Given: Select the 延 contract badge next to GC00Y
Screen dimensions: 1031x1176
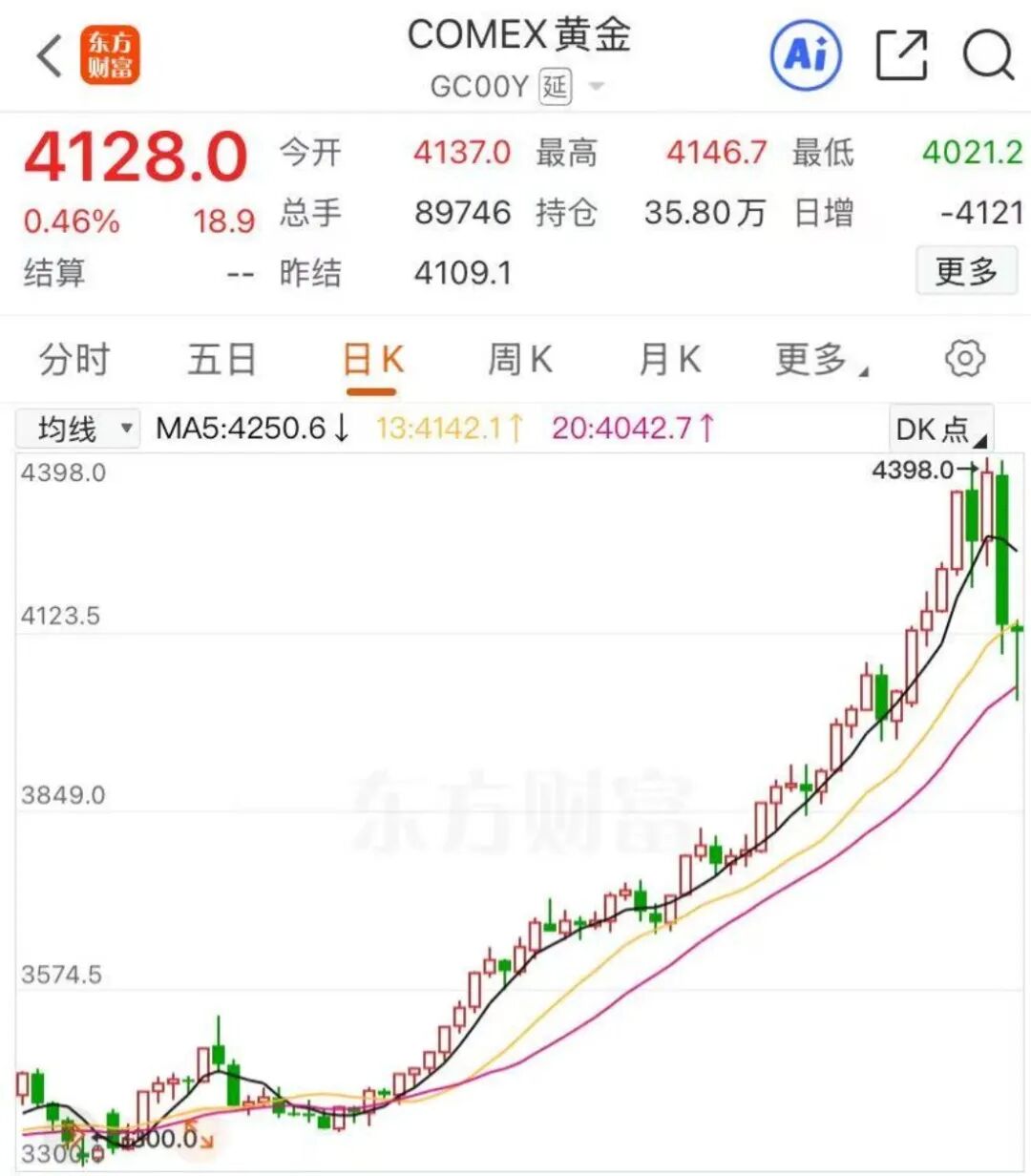Looking at the screenshot, I should 554,87.
